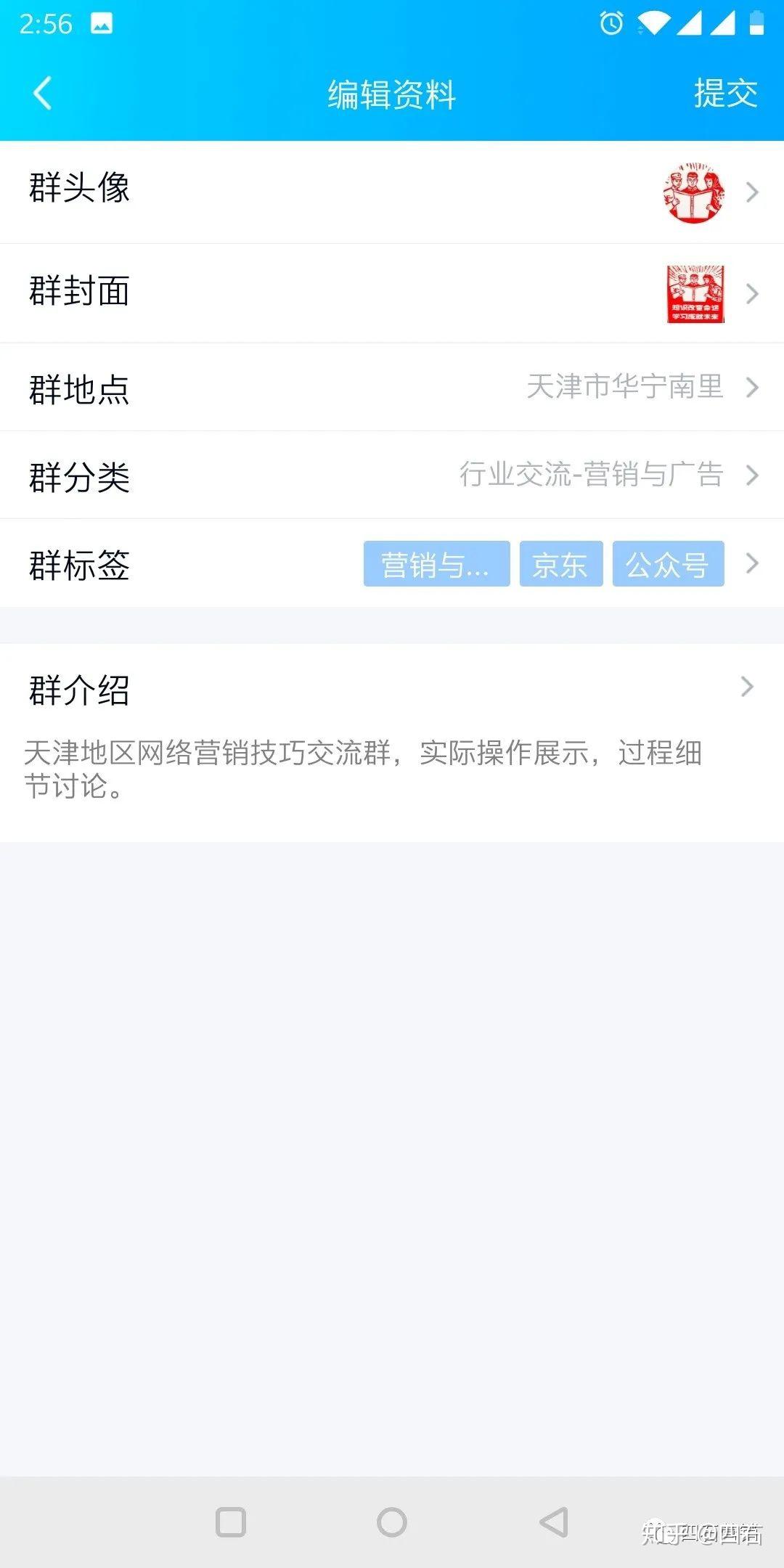Image resolution: width=784 pixels, height=1568 pixels.
Task: Expand the 群地点 location row
Action: (753, 388)
